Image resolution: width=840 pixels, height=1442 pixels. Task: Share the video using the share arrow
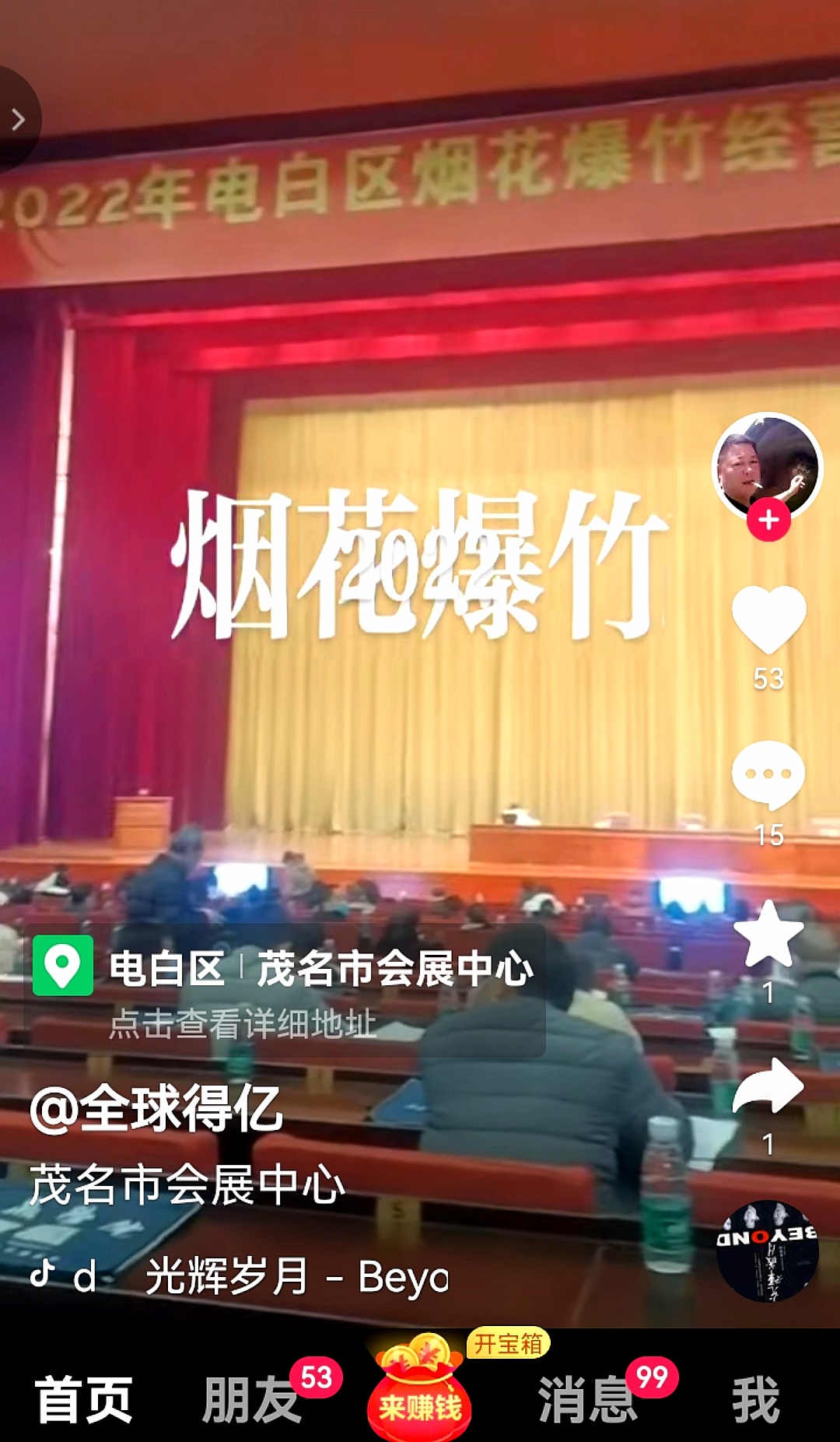click(x=768, y=1085)
